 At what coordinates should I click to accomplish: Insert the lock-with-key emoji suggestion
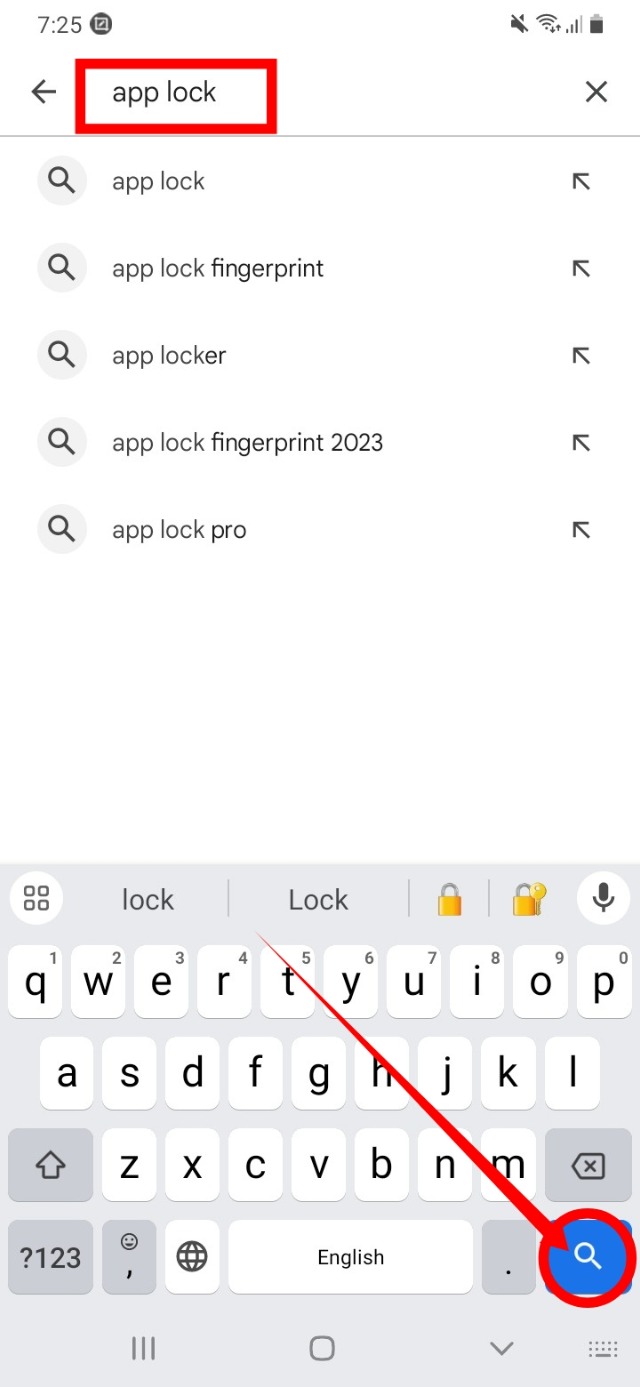click(x=529, y=900)
